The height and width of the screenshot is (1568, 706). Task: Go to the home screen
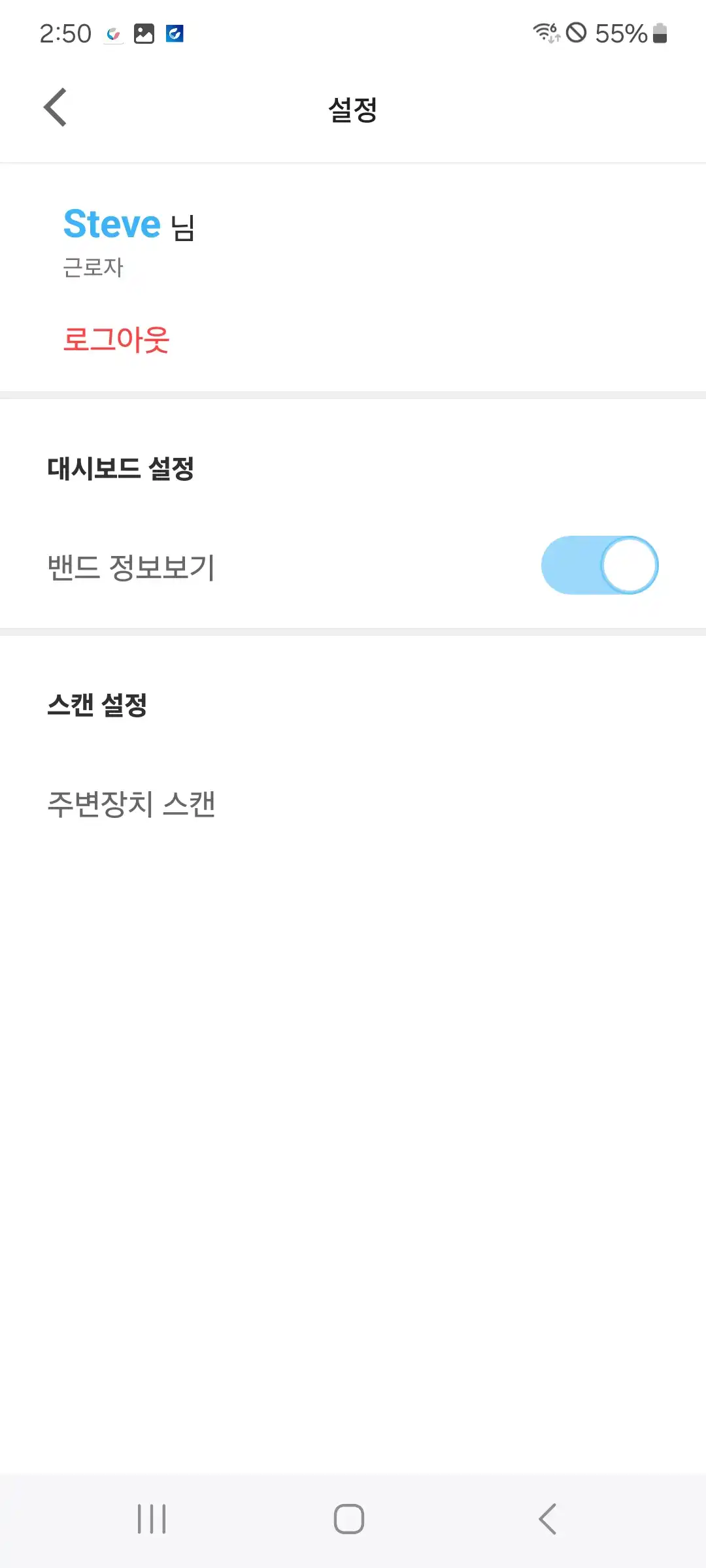(x=349, y=1518)
